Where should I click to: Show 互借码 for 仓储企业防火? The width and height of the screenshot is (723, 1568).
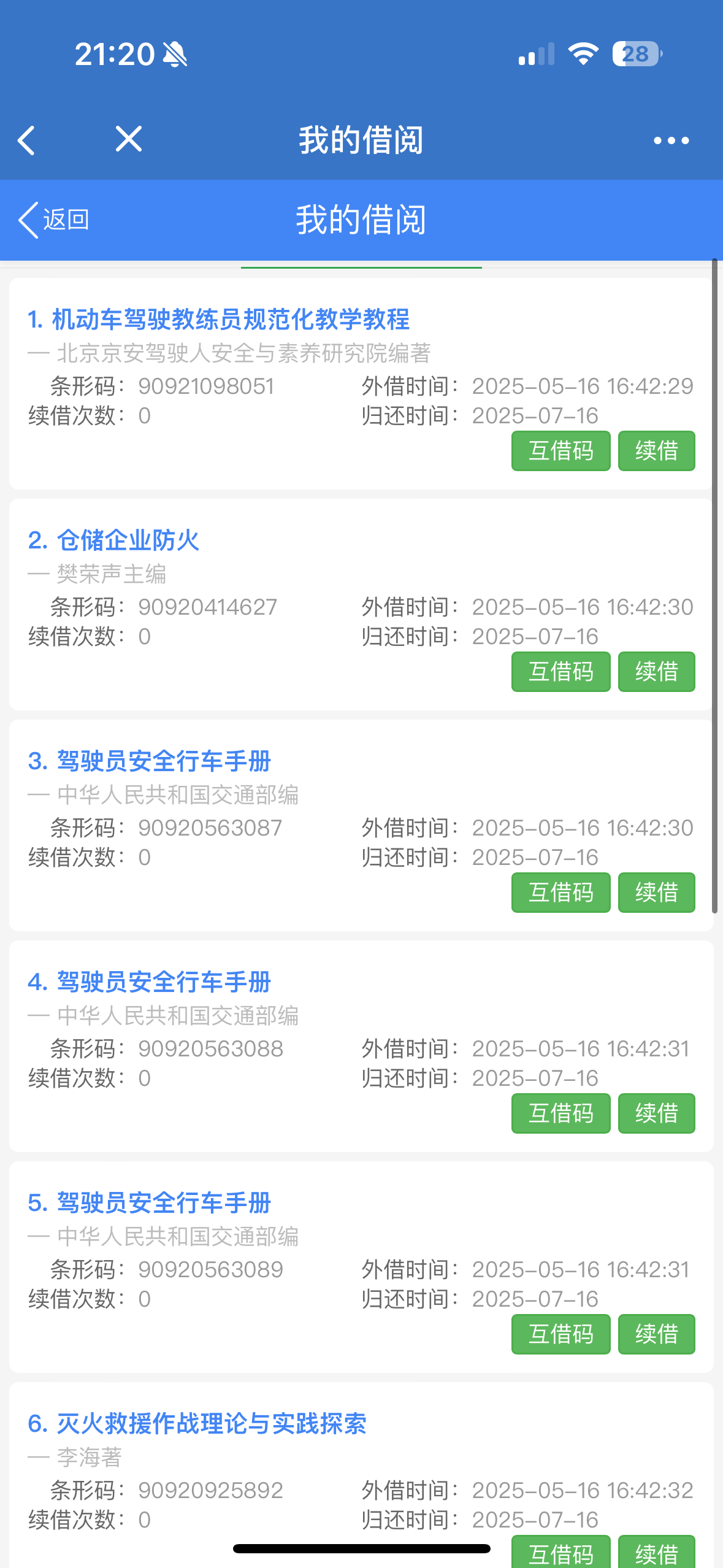[560, 672]
